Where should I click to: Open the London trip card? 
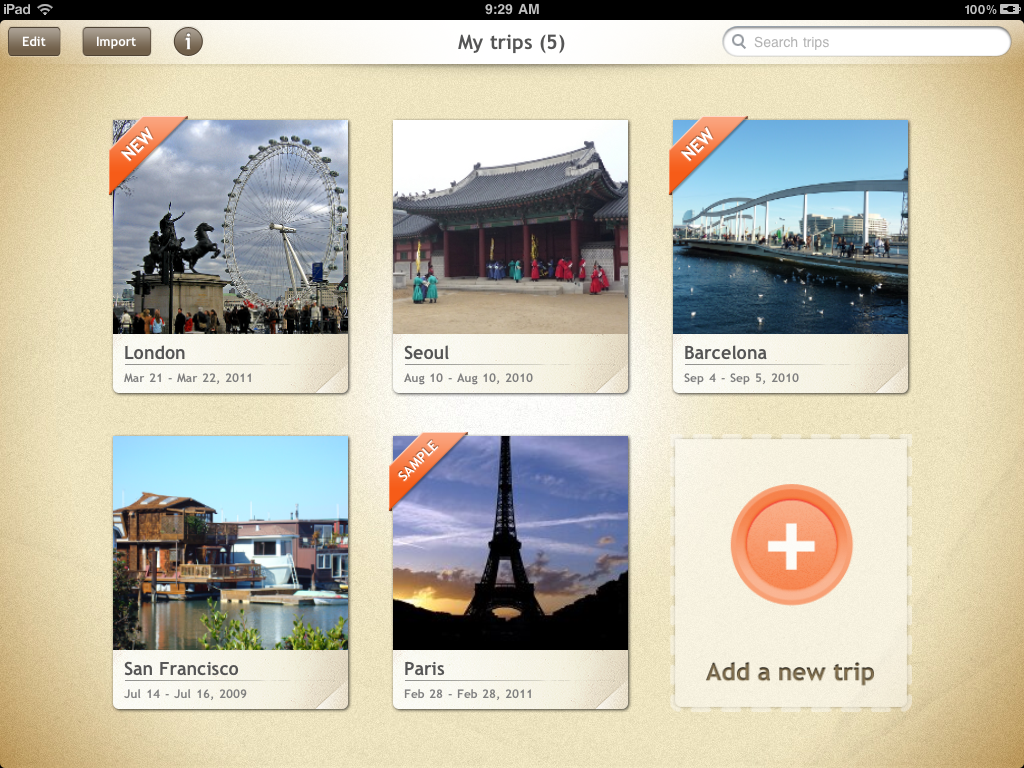coord(230,256)
